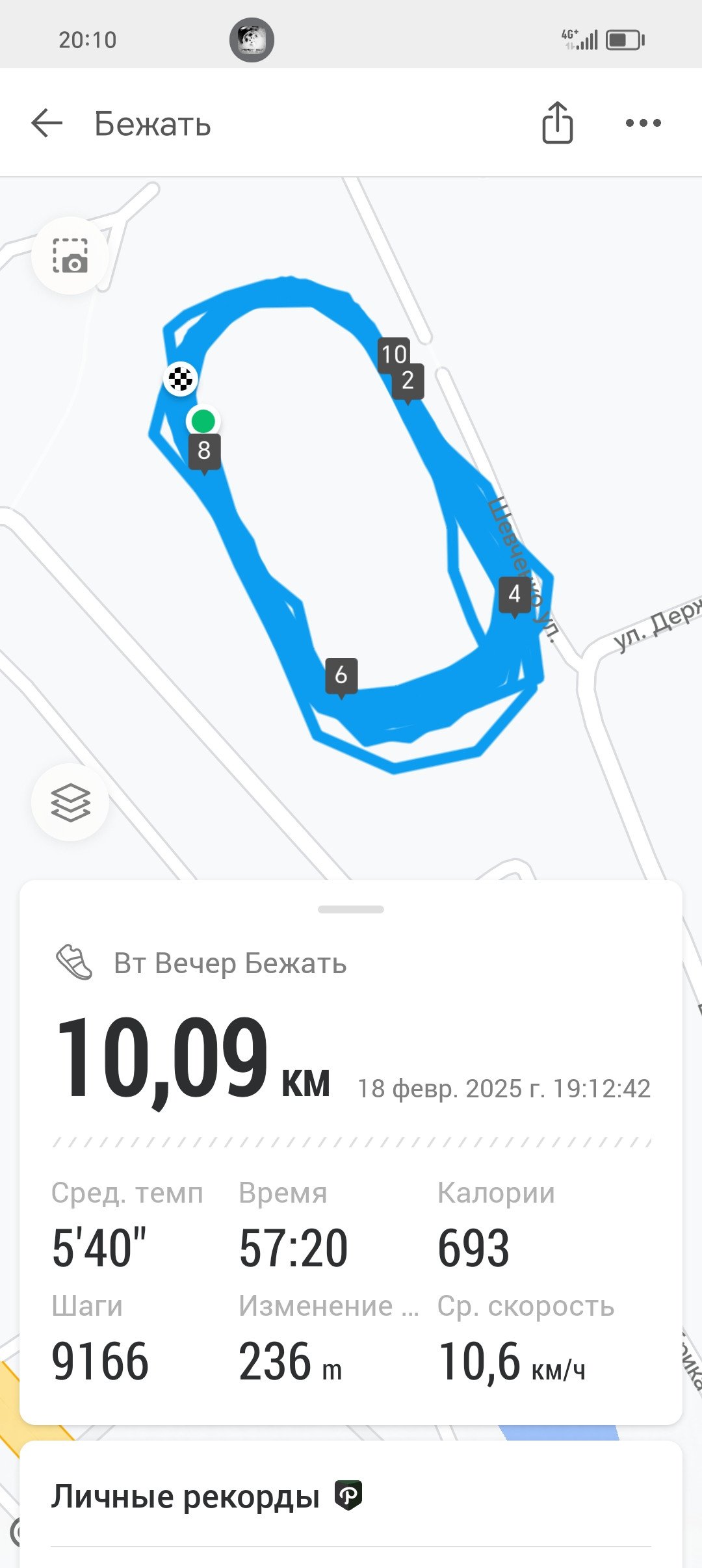Open the map layers selector
The height and width of the screenshot is (1568, 702).
tap(70, 802)
